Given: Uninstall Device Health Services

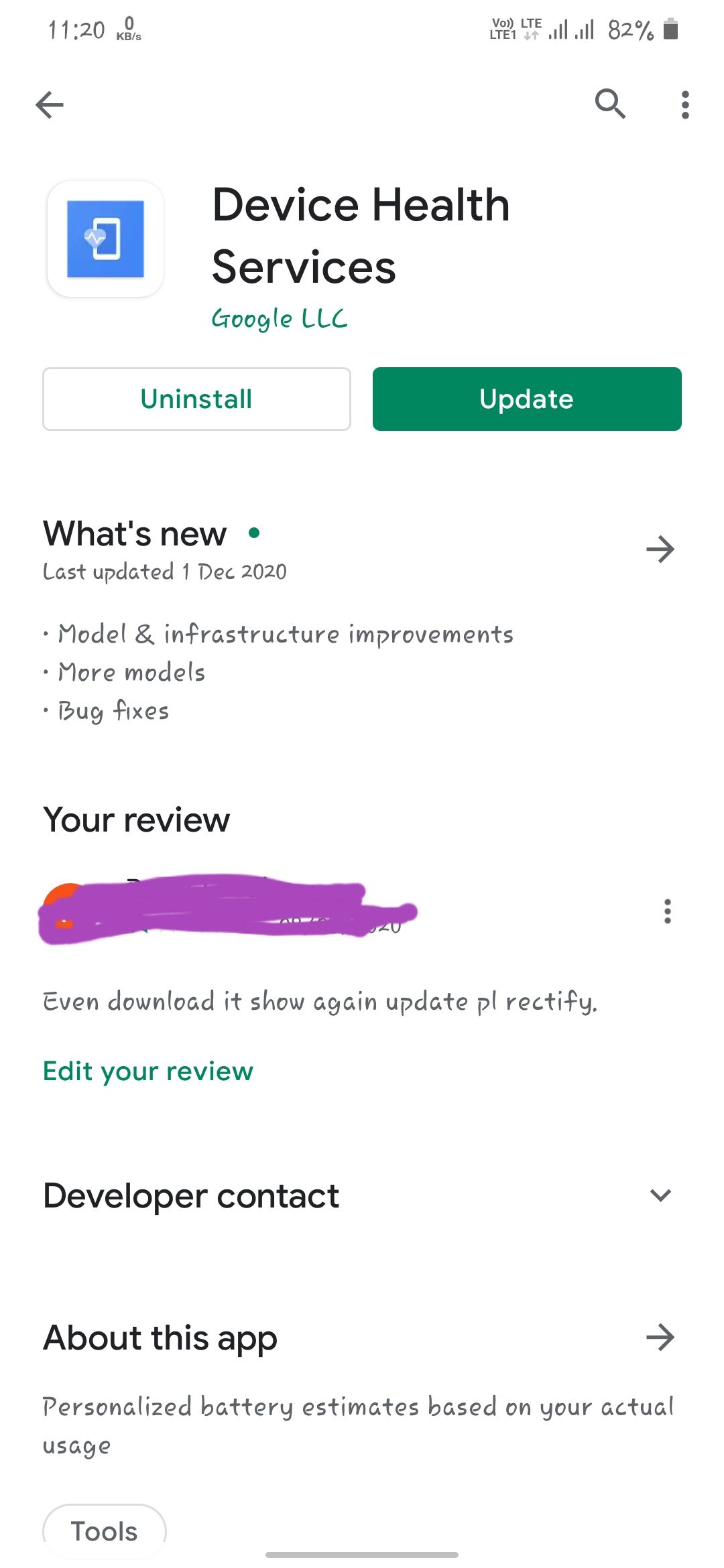Looking at the screenshot, I should pos(196,399).
